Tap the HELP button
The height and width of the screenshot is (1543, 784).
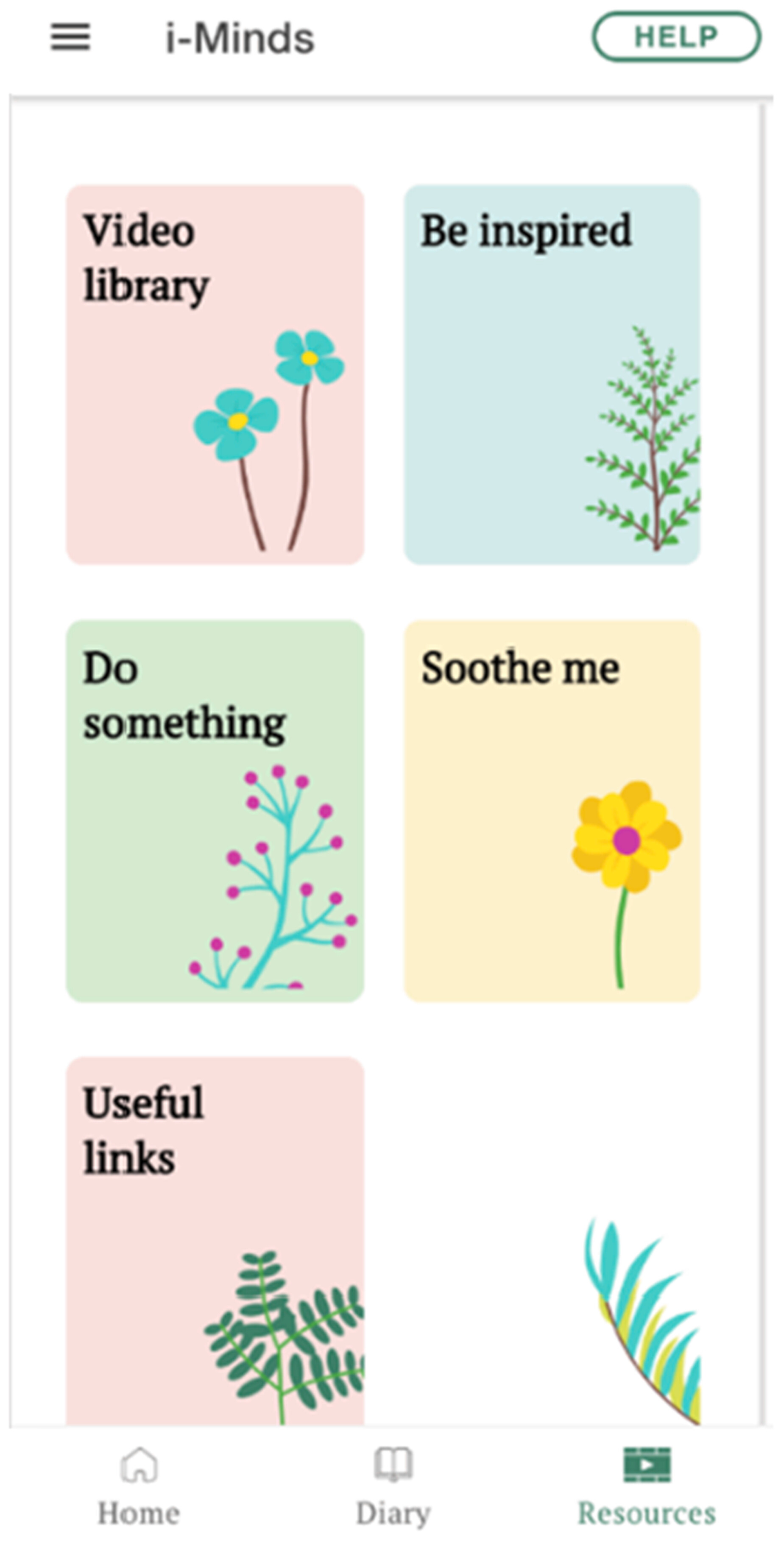pyautogui.click(x=676, y=37)
